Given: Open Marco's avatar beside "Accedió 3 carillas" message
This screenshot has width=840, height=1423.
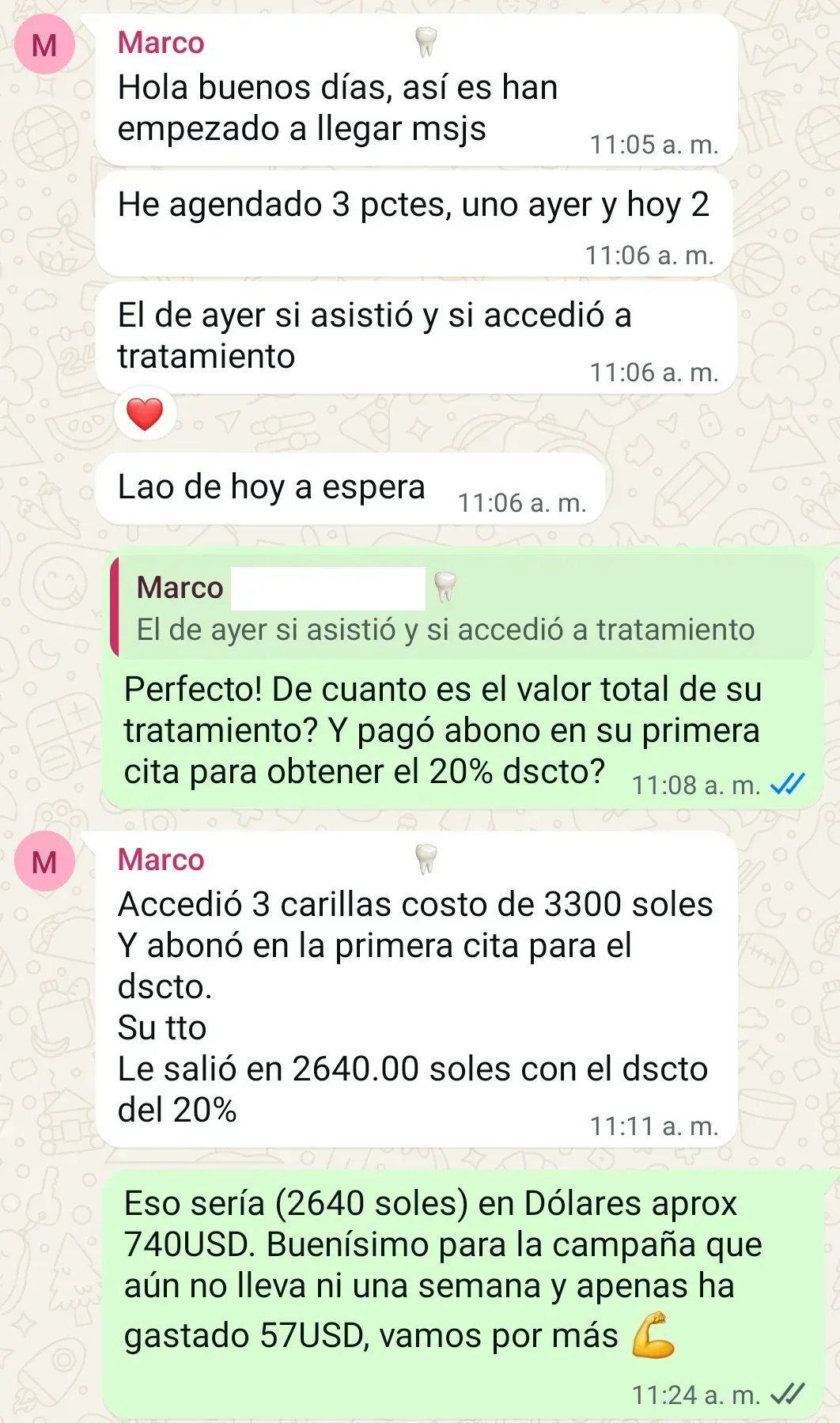Looking at the screenshot, I should tap(44, 862).
